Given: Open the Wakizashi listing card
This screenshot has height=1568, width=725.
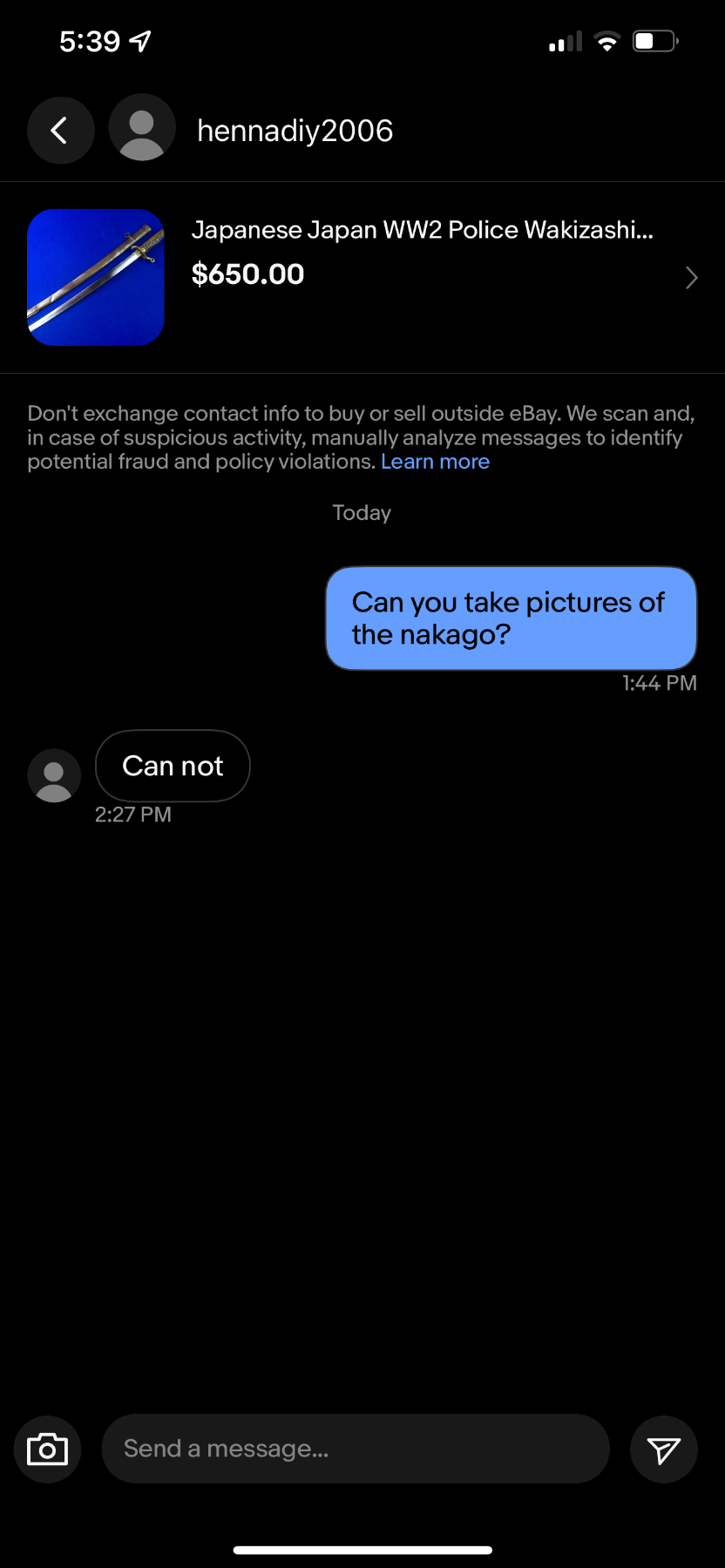Looking at the screenshot, I should tap(362, 277).
